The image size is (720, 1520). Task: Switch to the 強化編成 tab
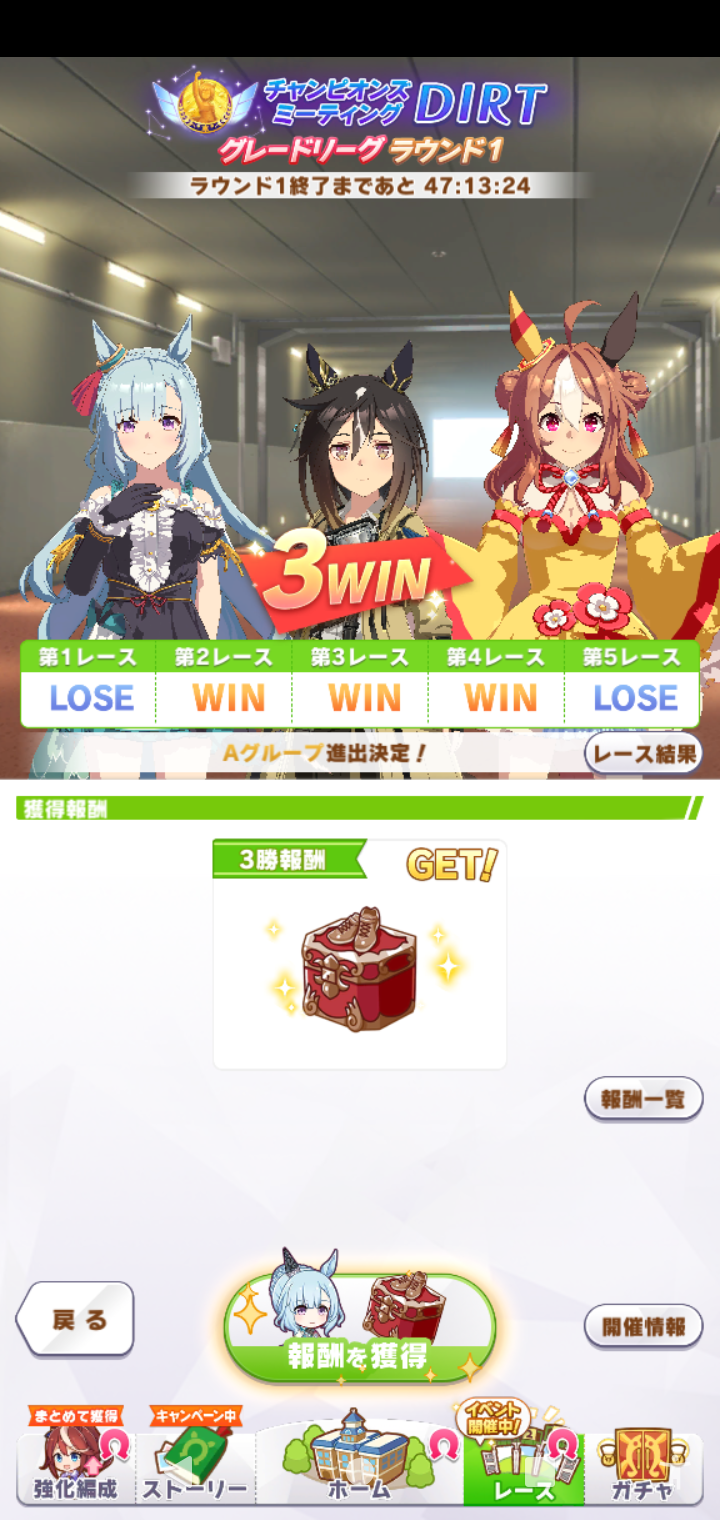coord(75,1466)
